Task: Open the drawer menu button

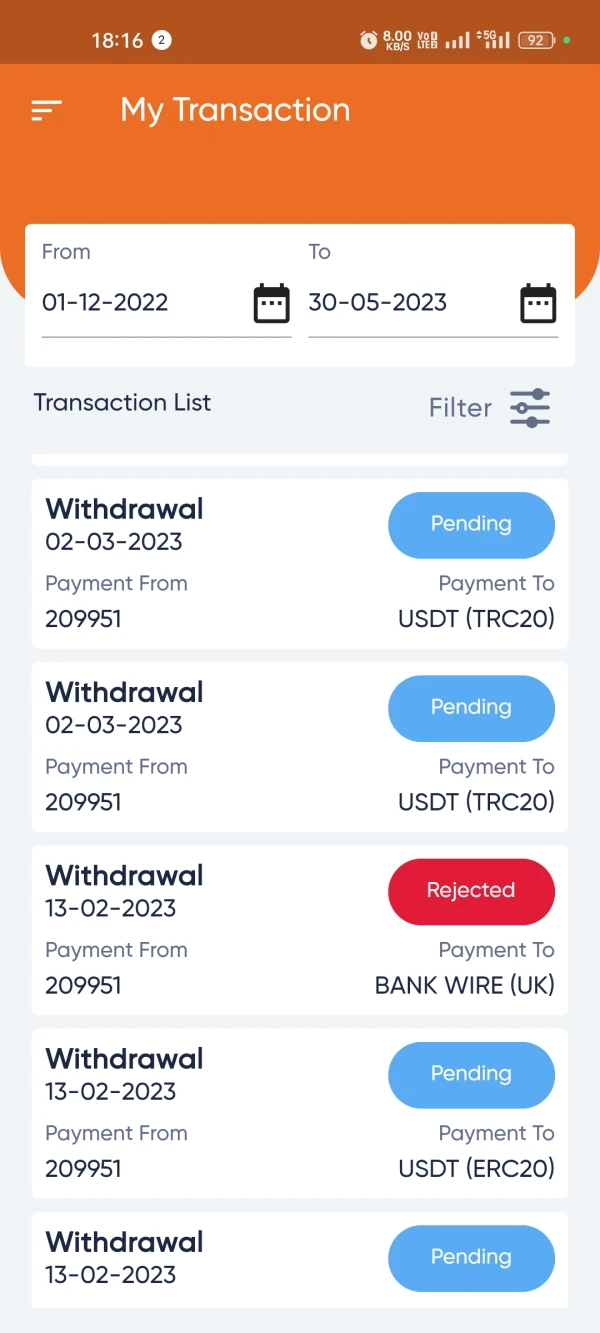Action: coord(47,110)
